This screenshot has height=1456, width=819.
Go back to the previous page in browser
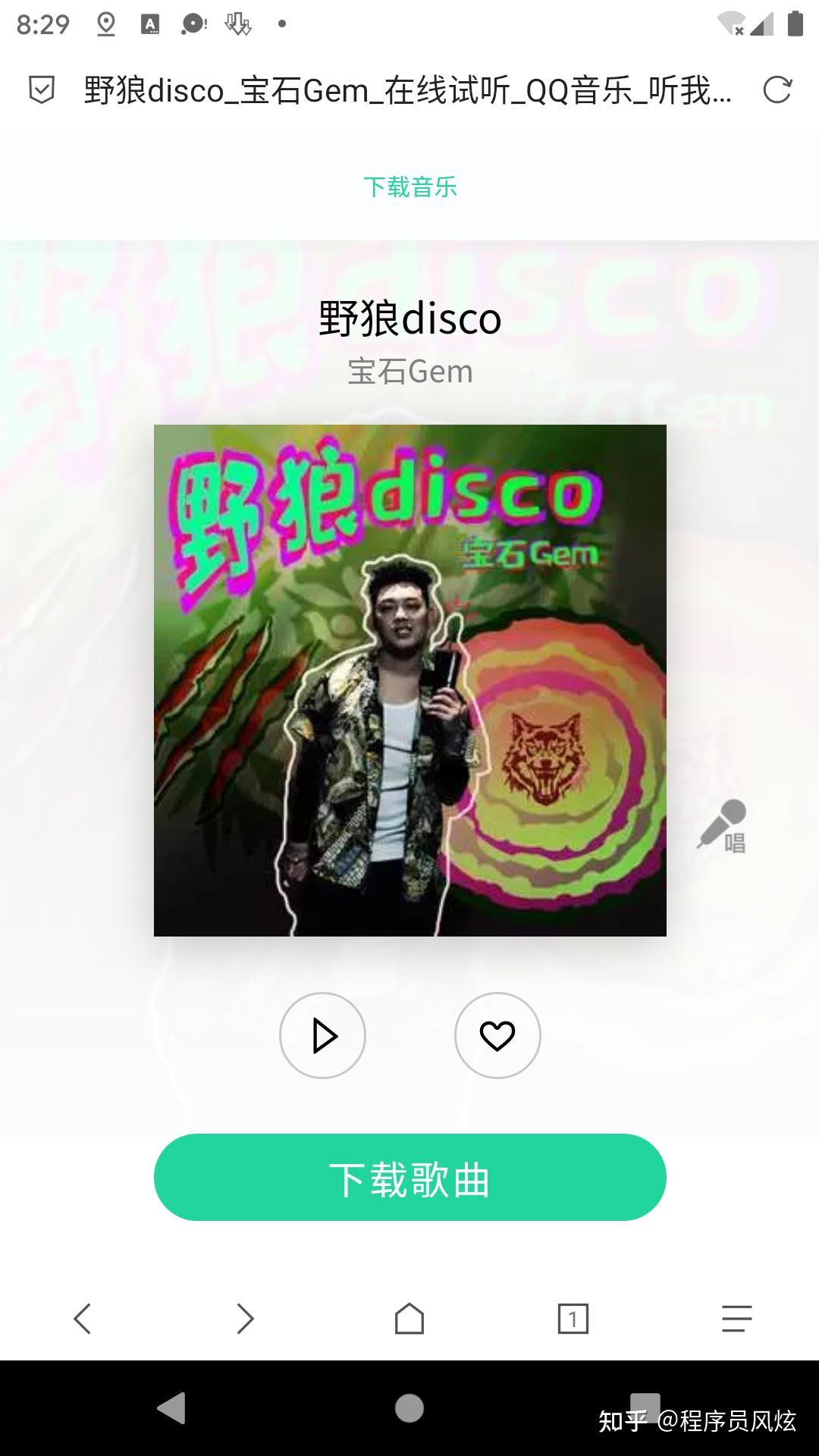[x=82, y=1319]
